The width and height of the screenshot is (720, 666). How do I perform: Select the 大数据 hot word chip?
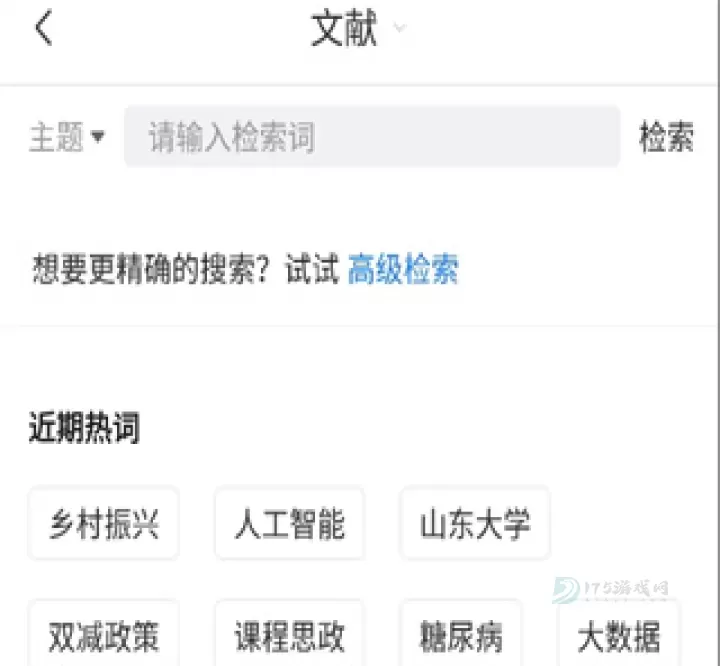[x=619, y=635]
